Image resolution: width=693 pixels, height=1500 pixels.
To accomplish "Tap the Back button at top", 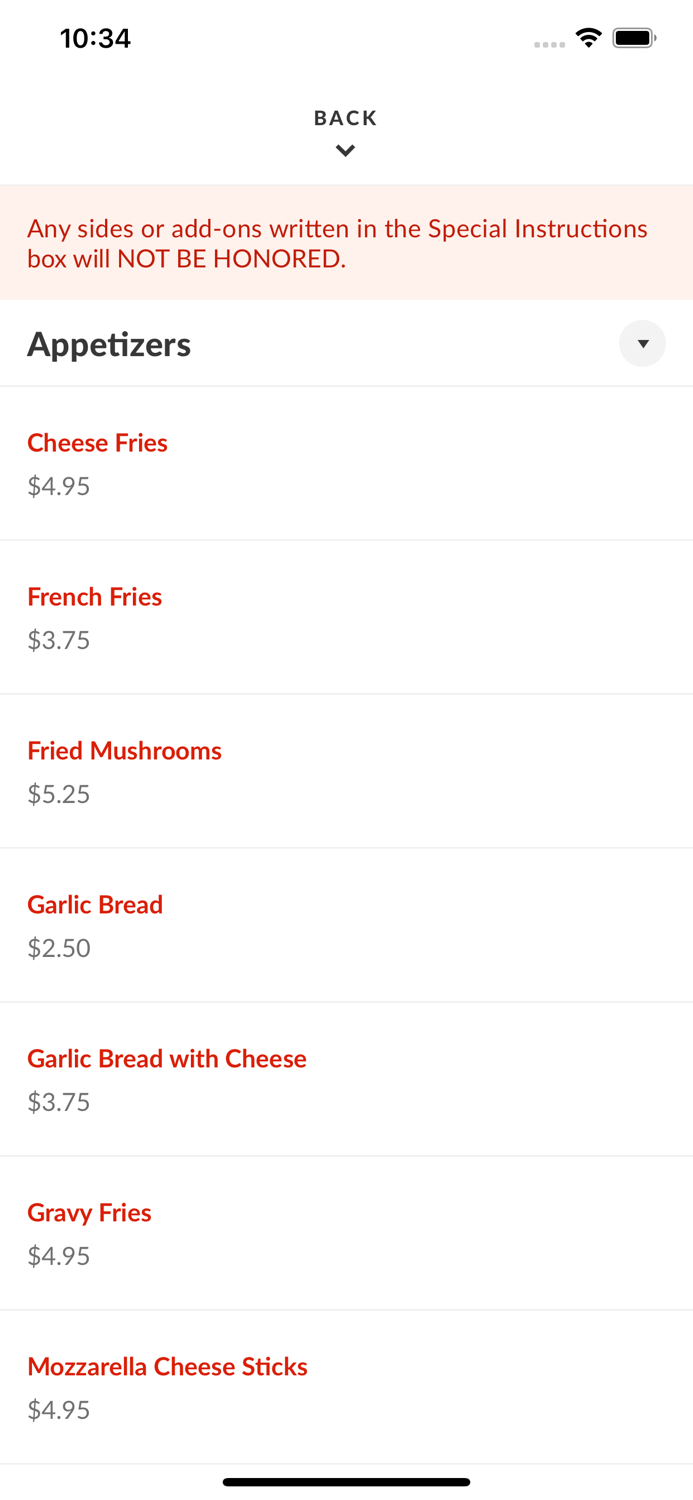I will click(345, 131).
